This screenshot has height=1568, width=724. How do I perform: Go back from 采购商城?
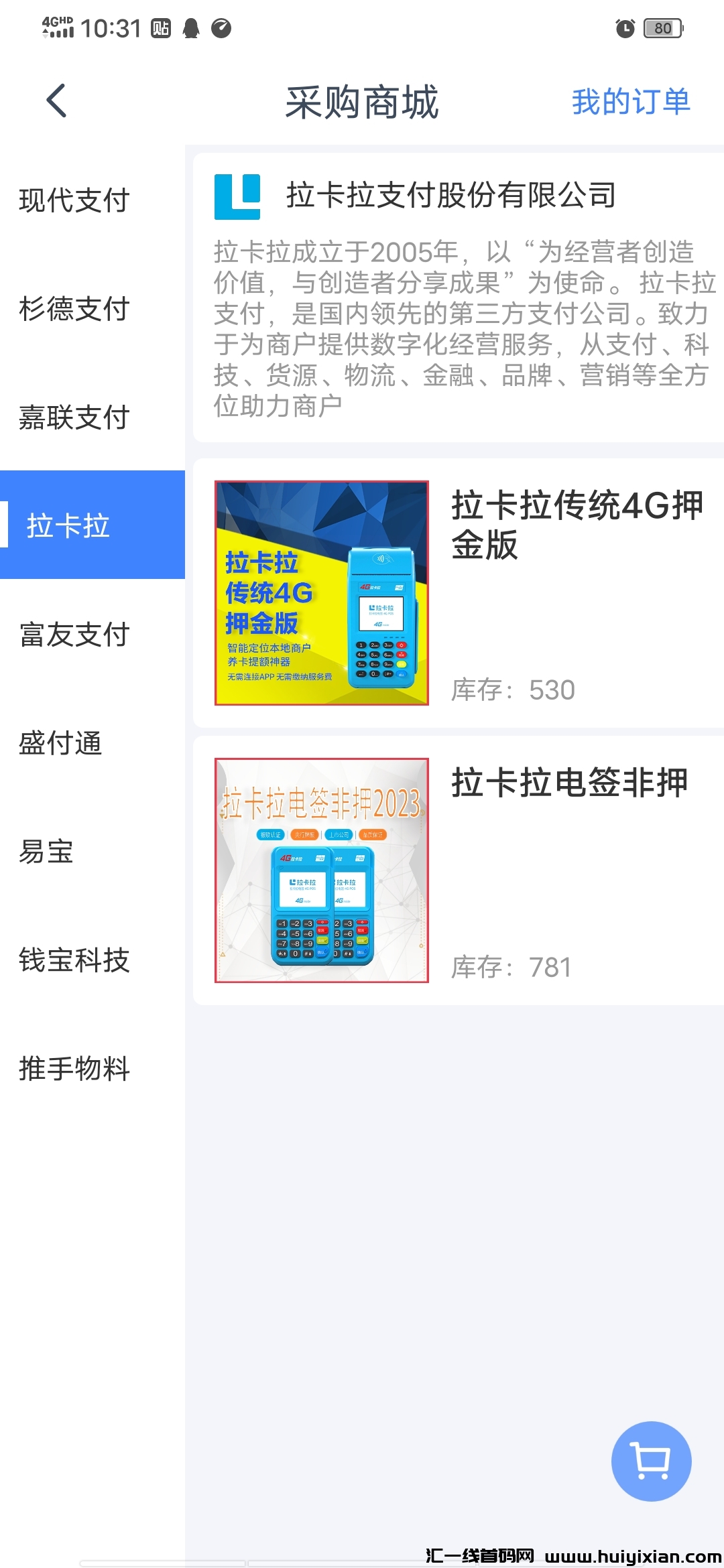click(57, 101)
